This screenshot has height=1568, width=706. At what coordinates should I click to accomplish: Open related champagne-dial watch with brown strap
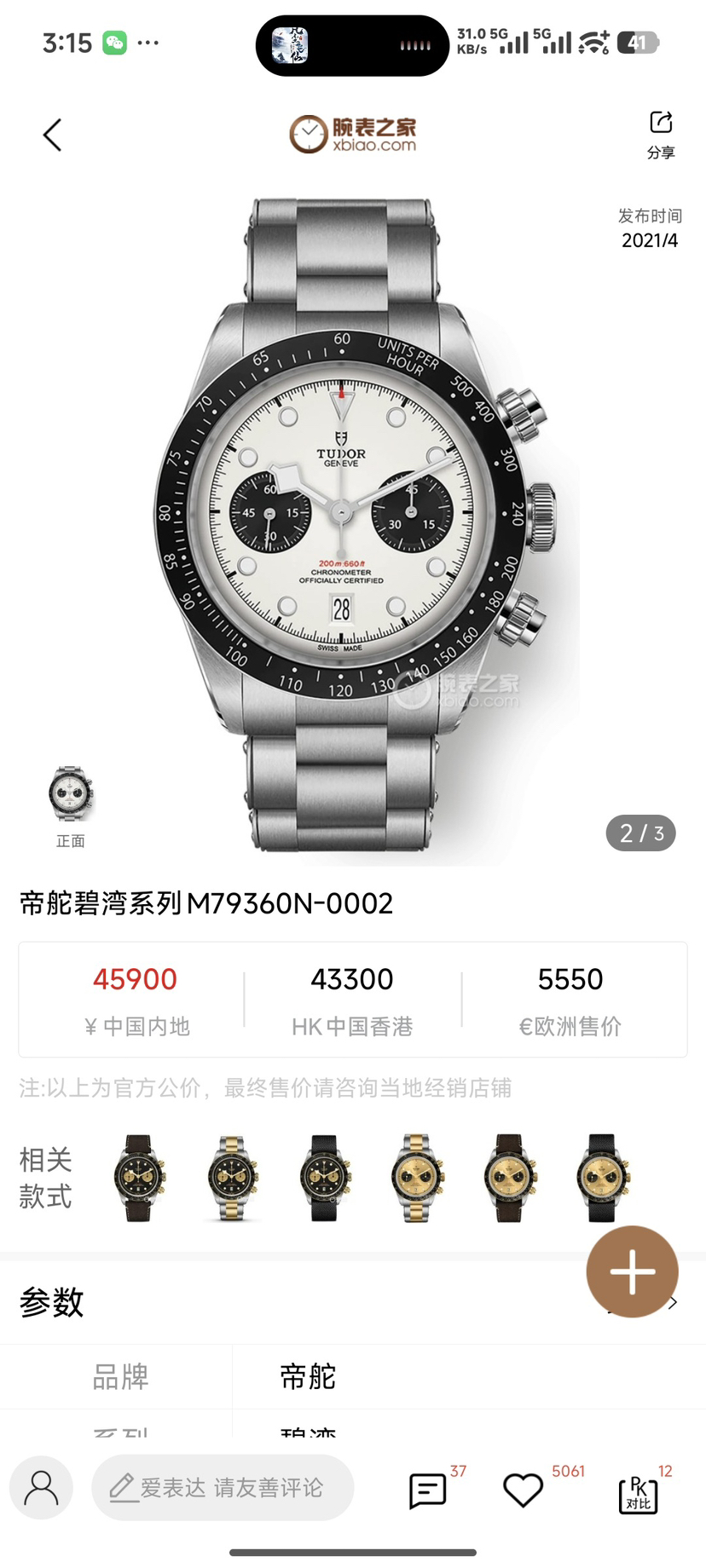click(x=510, y=1178)
